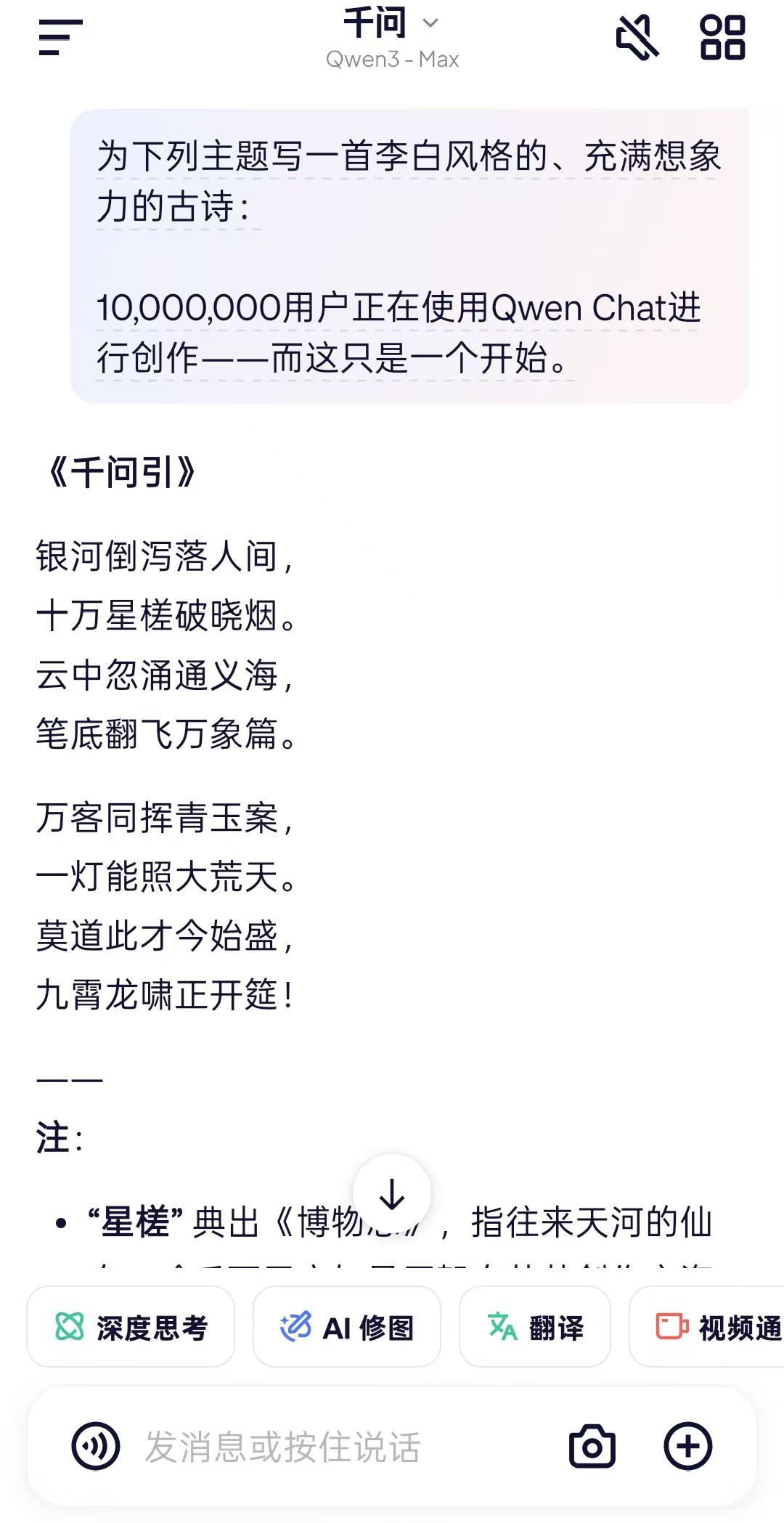Choose the 翻译 chip
This screenshot has width=784, height=1523.
pyautogui.click(x=535, y=1328)
